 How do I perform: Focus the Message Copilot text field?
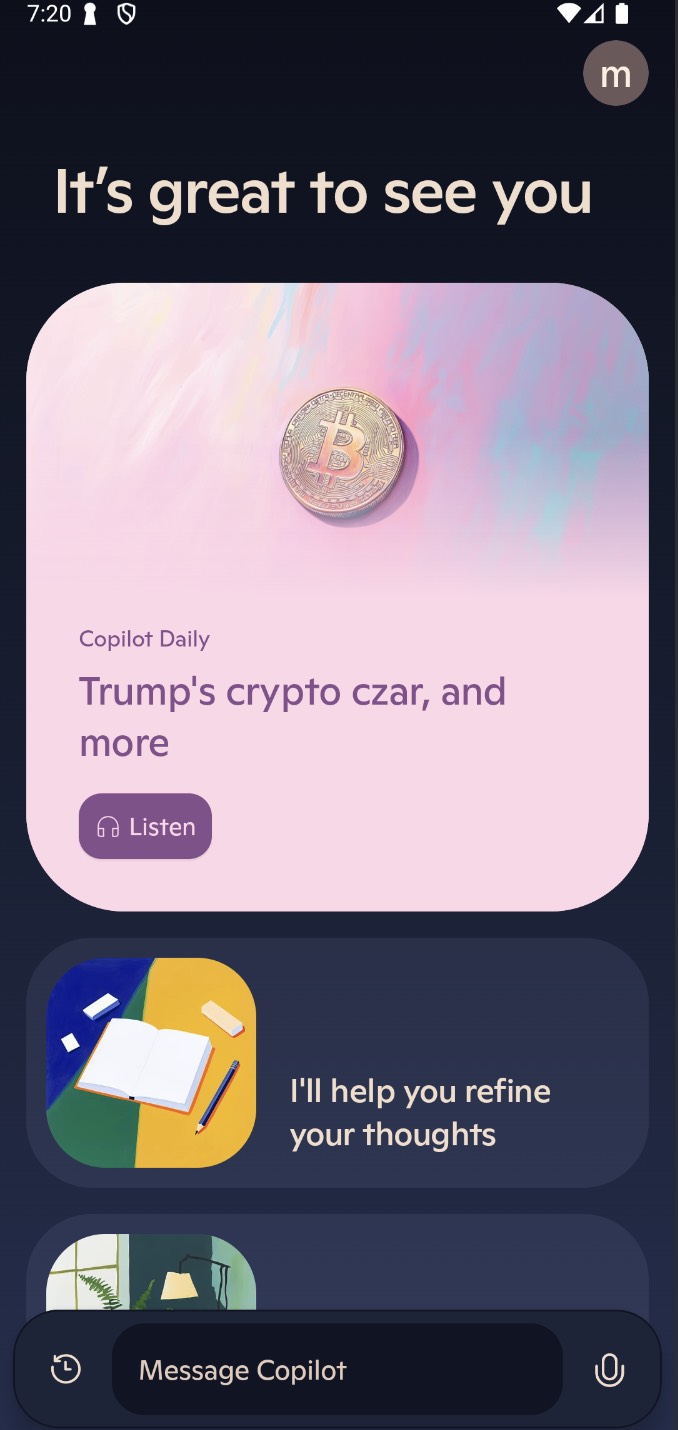coord(337,1369)
